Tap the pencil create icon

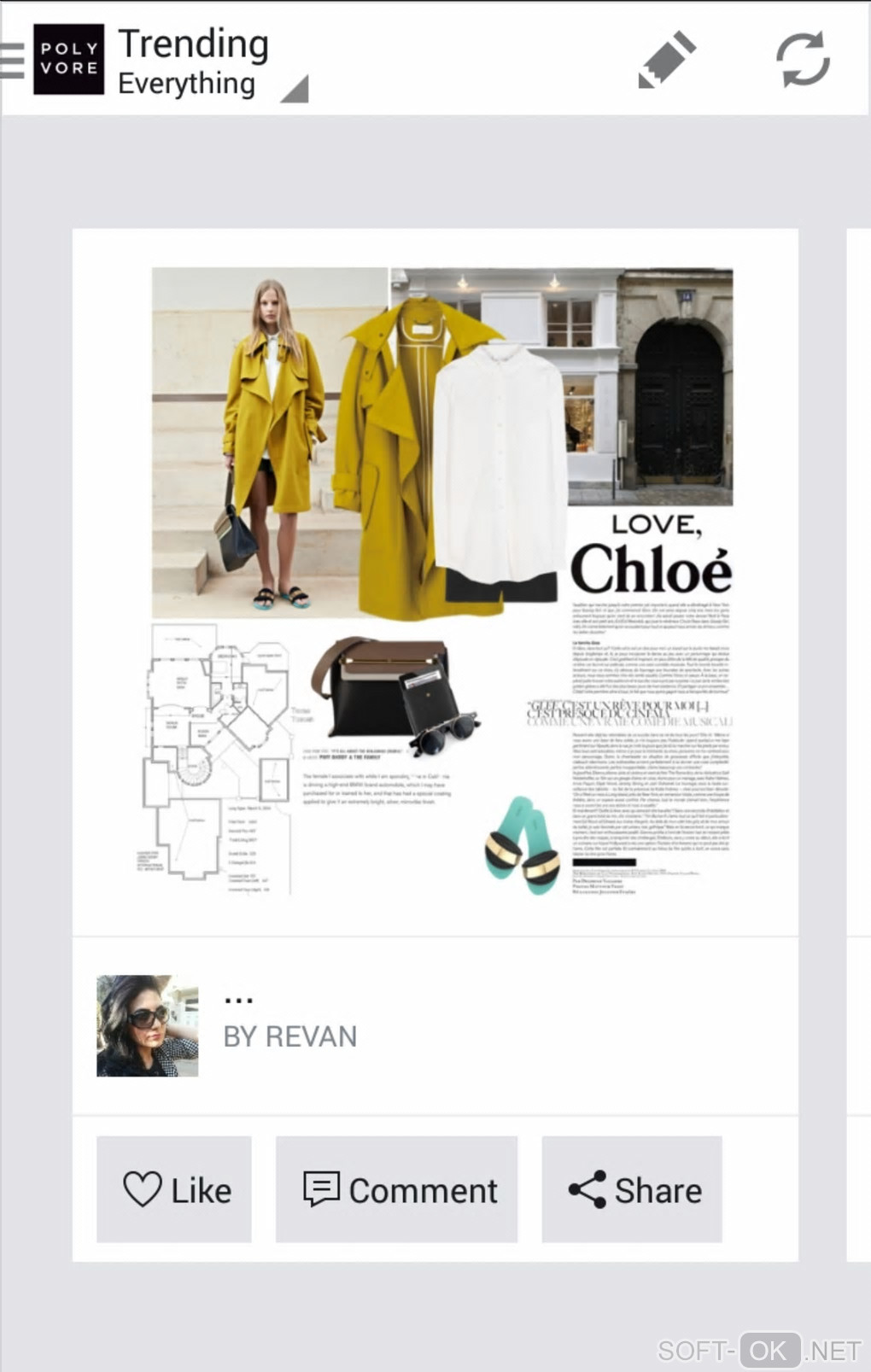point(667,60)
